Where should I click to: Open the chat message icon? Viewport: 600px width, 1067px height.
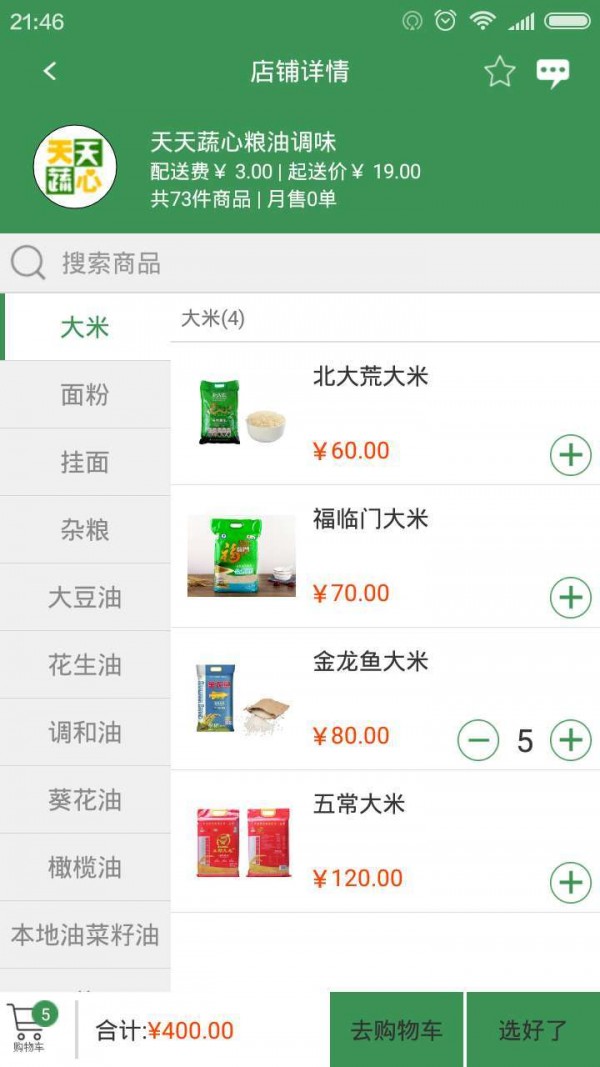(x=552, y=72)
